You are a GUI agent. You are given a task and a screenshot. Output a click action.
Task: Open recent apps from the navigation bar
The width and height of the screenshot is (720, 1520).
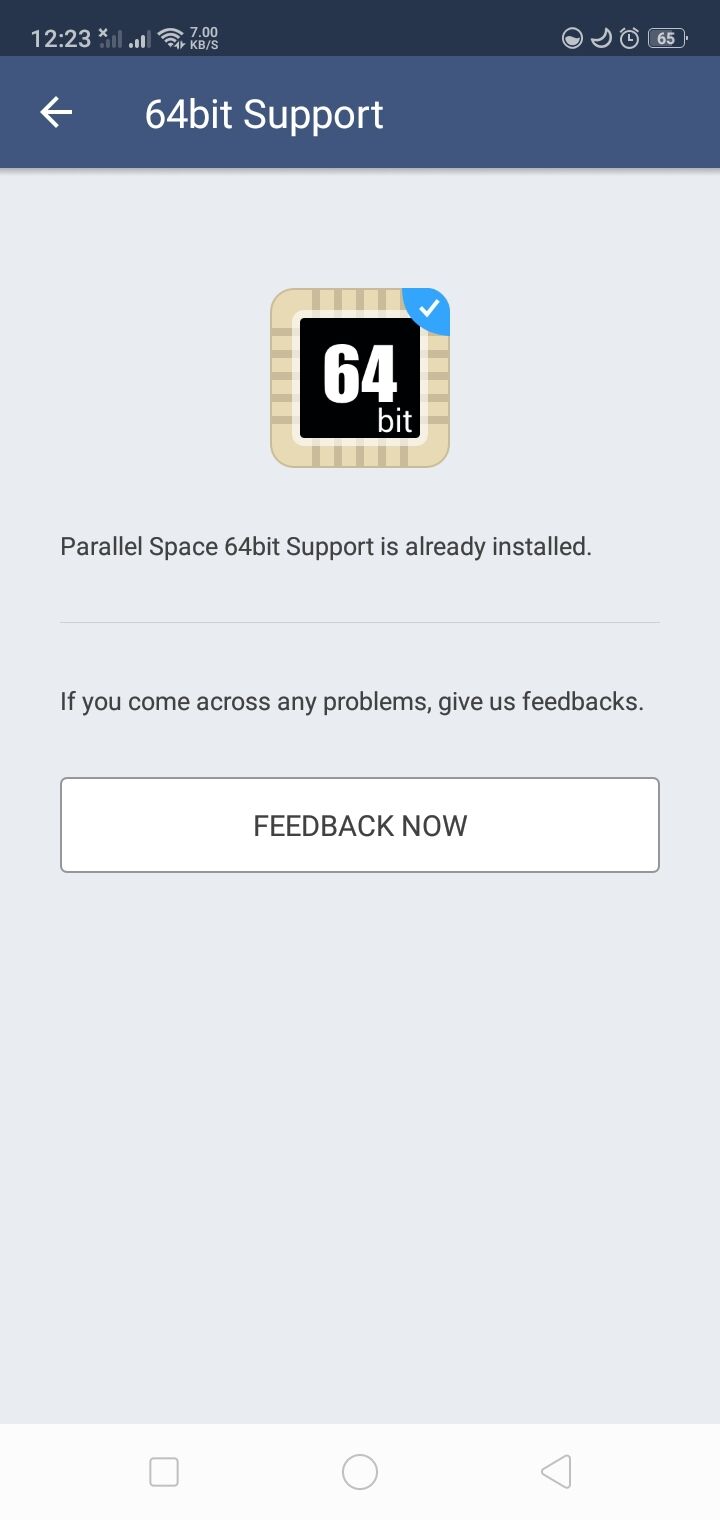(164, 1472)
